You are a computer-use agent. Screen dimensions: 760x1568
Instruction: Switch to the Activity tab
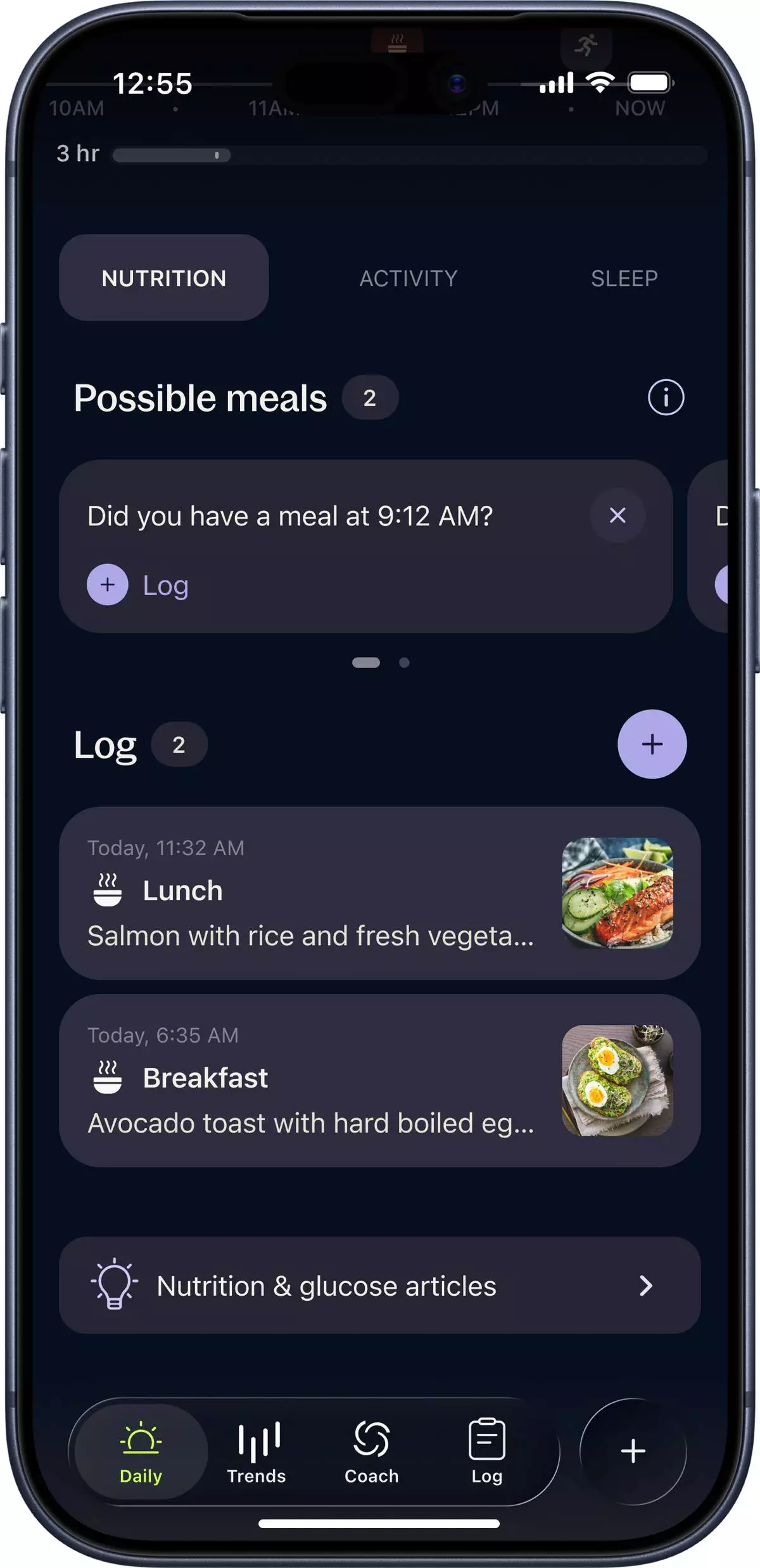pos(408,279)
